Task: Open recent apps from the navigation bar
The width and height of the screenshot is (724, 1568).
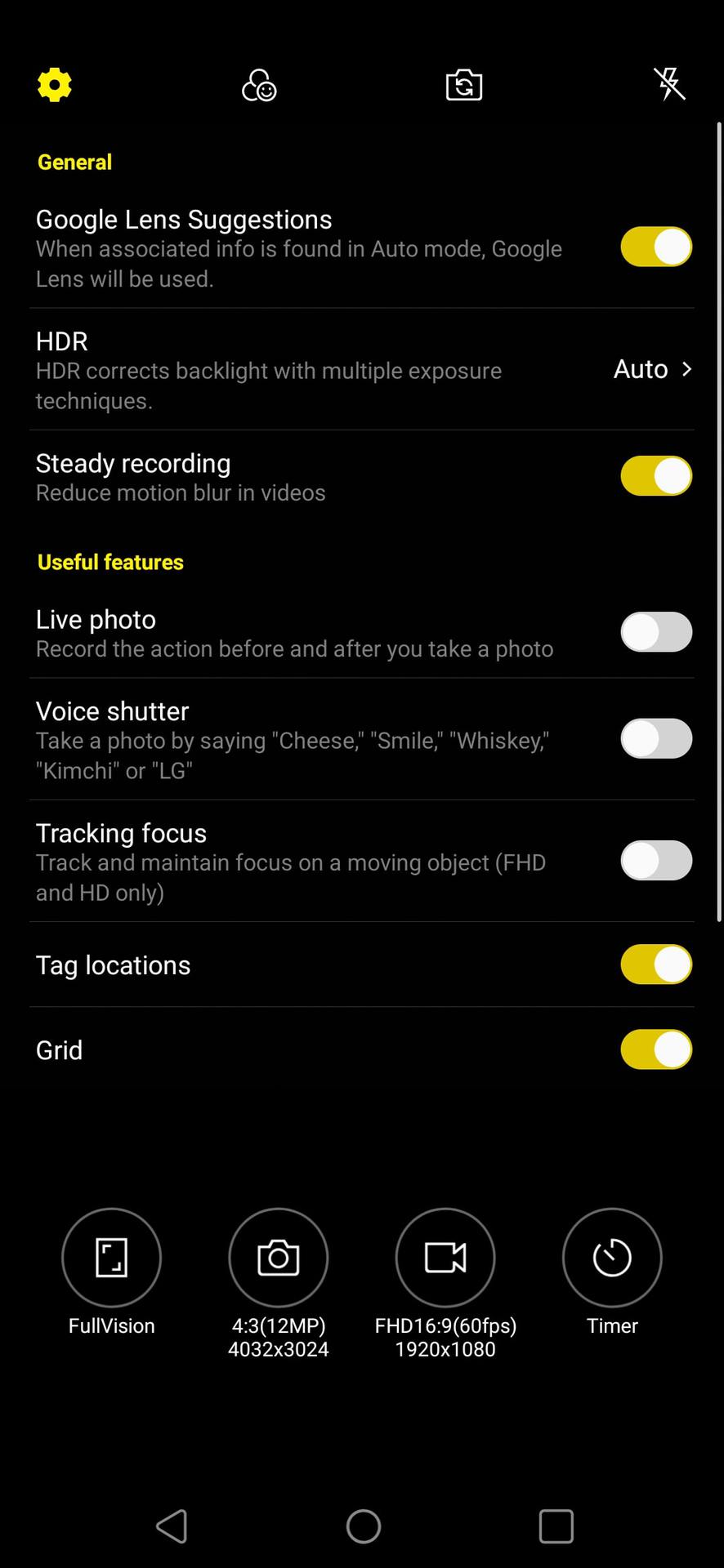Action: point(556,1526)
